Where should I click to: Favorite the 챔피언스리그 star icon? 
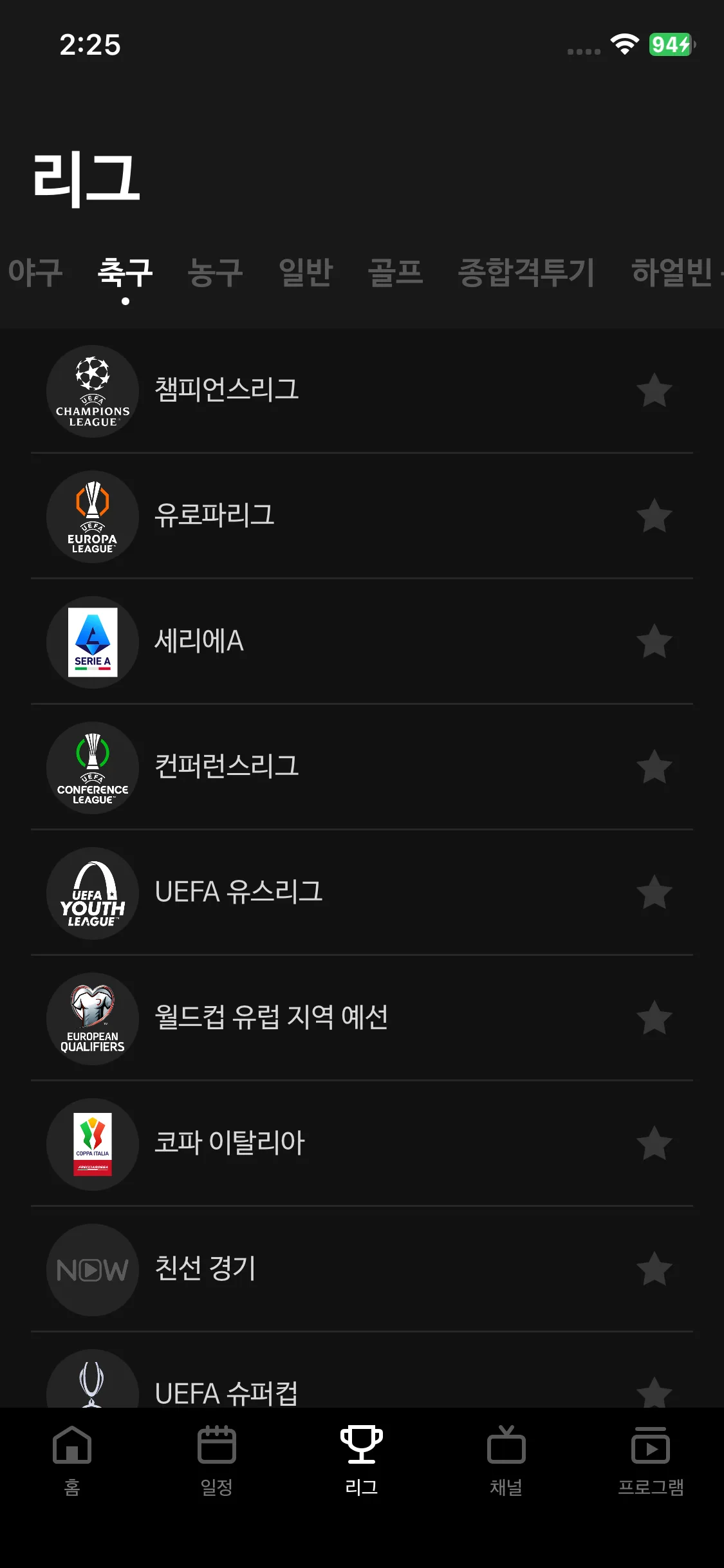(654, 390)
